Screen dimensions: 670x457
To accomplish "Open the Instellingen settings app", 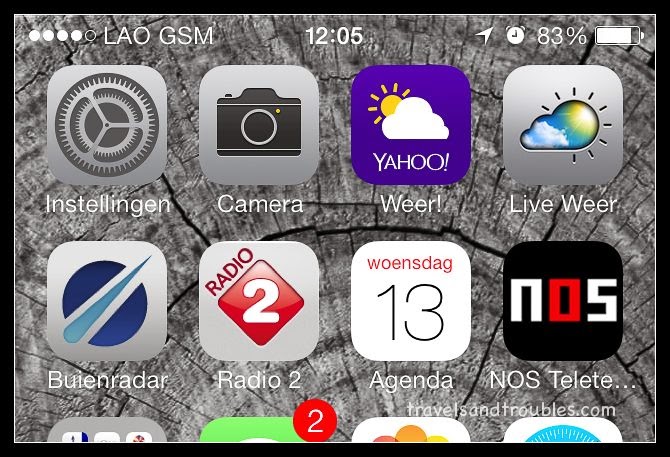I will (107, 125).
